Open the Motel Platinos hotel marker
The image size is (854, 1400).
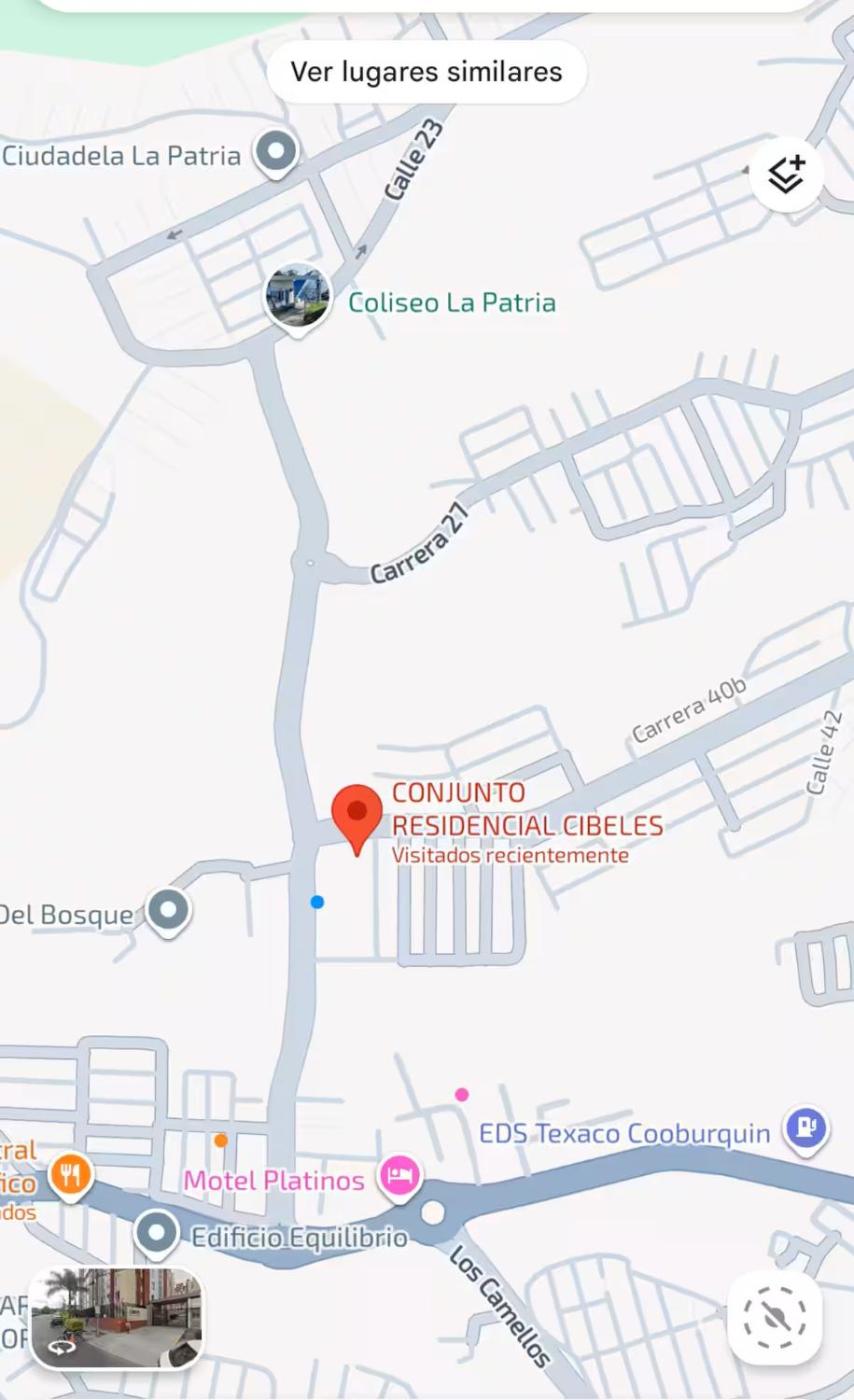point(399,1176)
